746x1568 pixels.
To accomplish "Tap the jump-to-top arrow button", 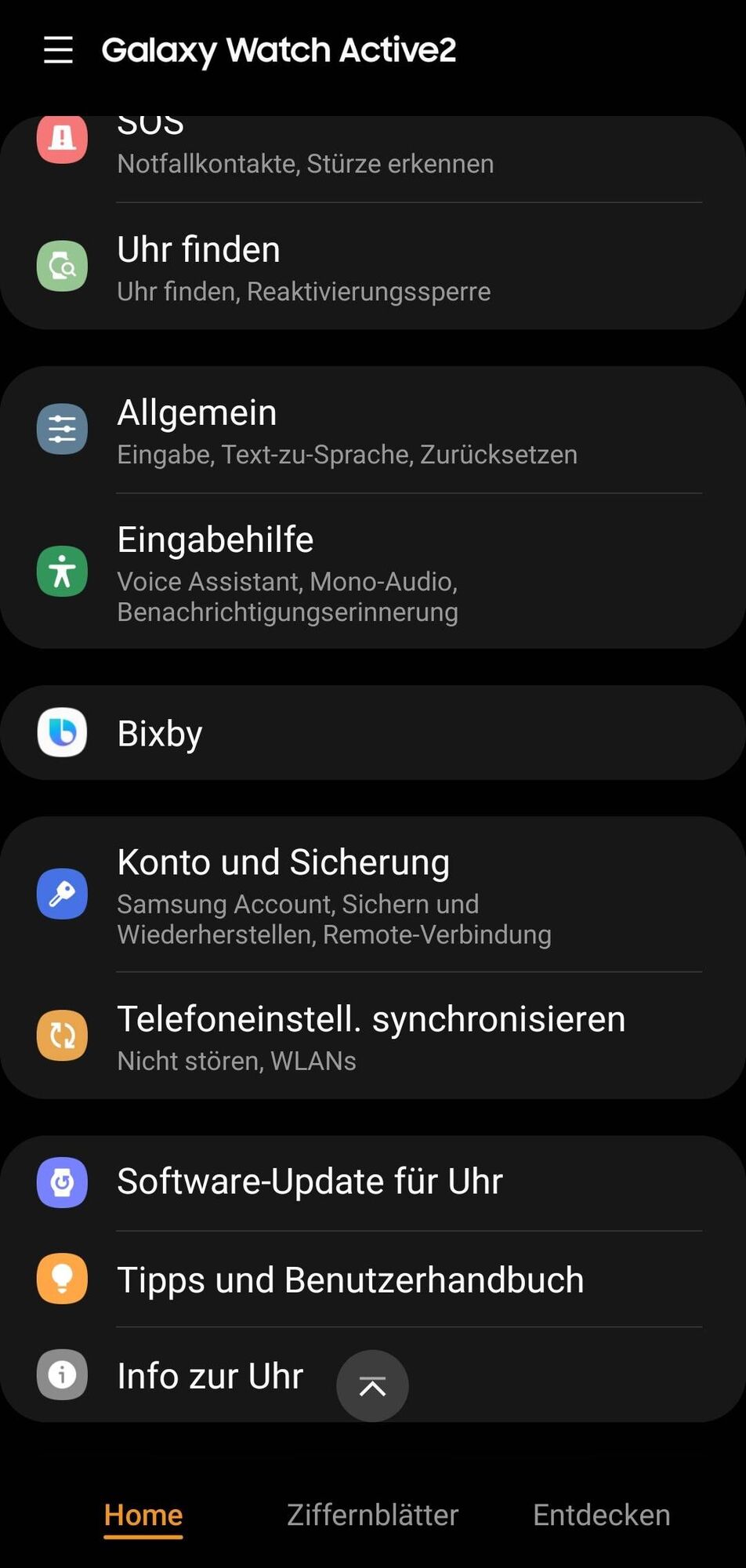I will [x=372, y=1386].
